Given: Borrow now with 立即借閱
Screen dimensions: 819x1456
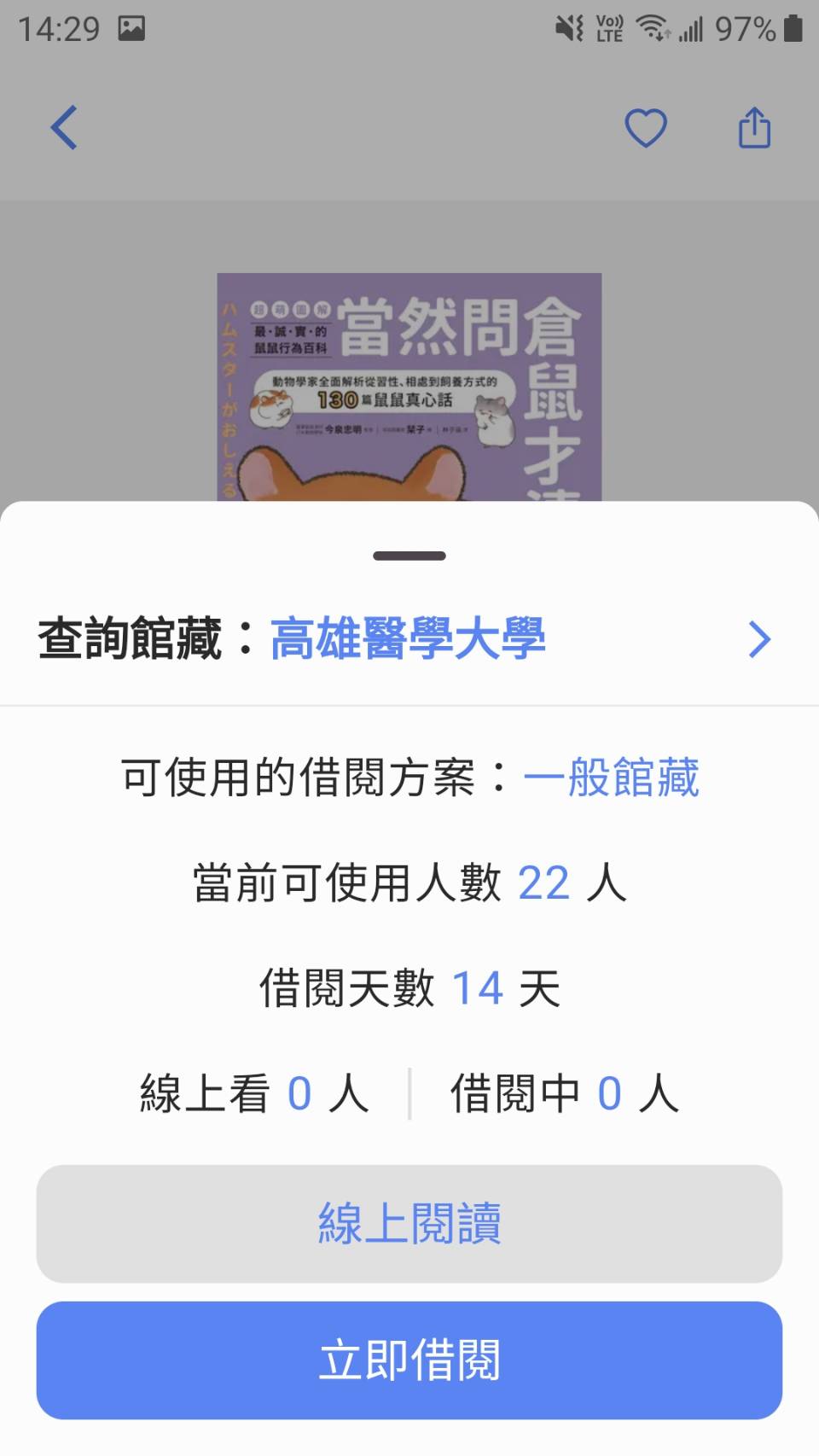Looking at the screenshot, I should coord(409,1360).
